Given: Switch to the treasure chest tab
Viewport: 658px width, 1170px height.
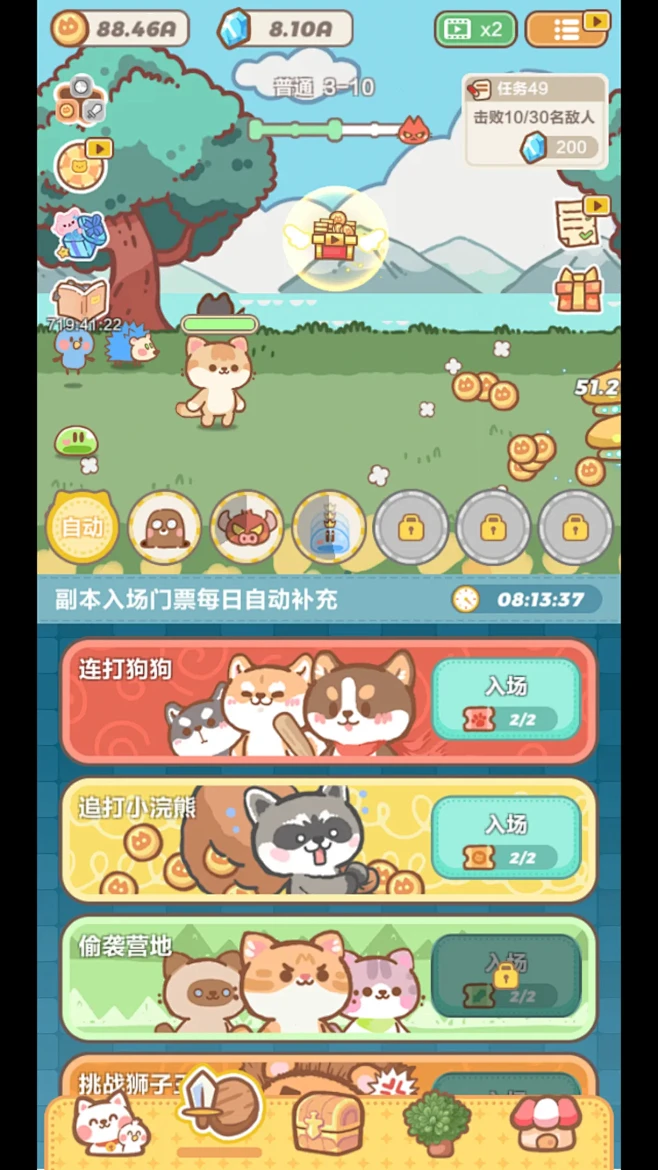Looking at the screenshot, I should [x=328, y=1123].
